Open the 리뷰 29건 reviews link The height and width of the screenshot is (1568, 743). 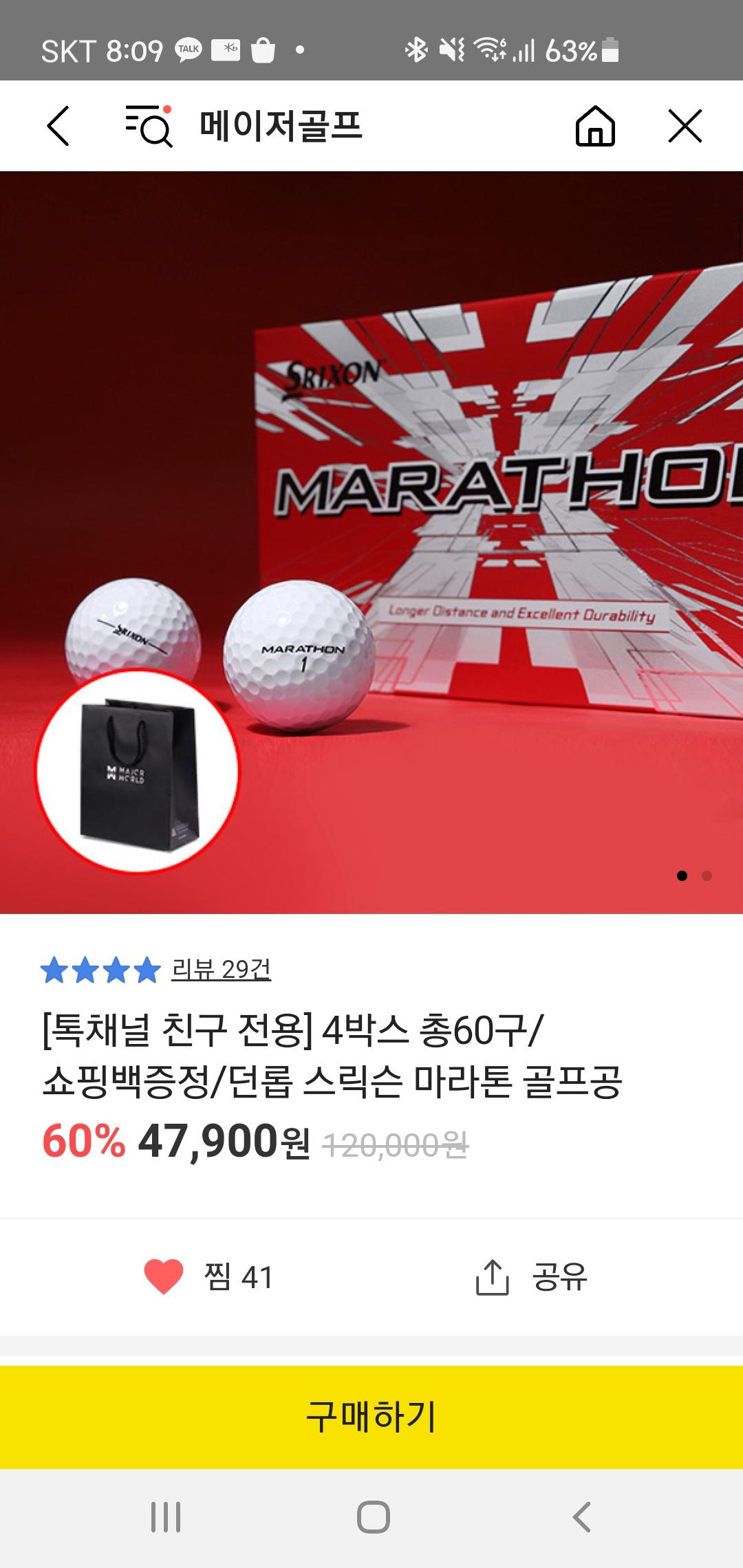(221, 970)
